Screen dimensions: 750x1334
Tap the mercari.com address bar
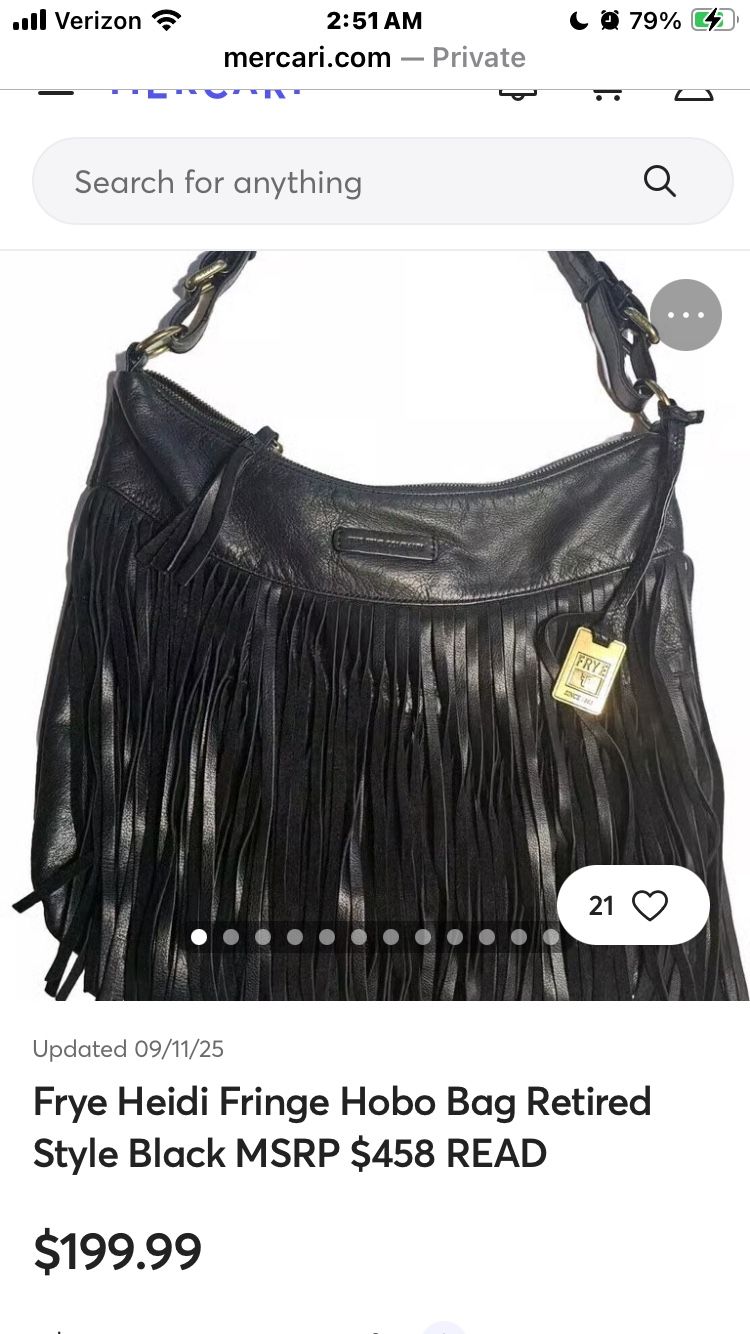pyautogui.click(x=307, y=58)
